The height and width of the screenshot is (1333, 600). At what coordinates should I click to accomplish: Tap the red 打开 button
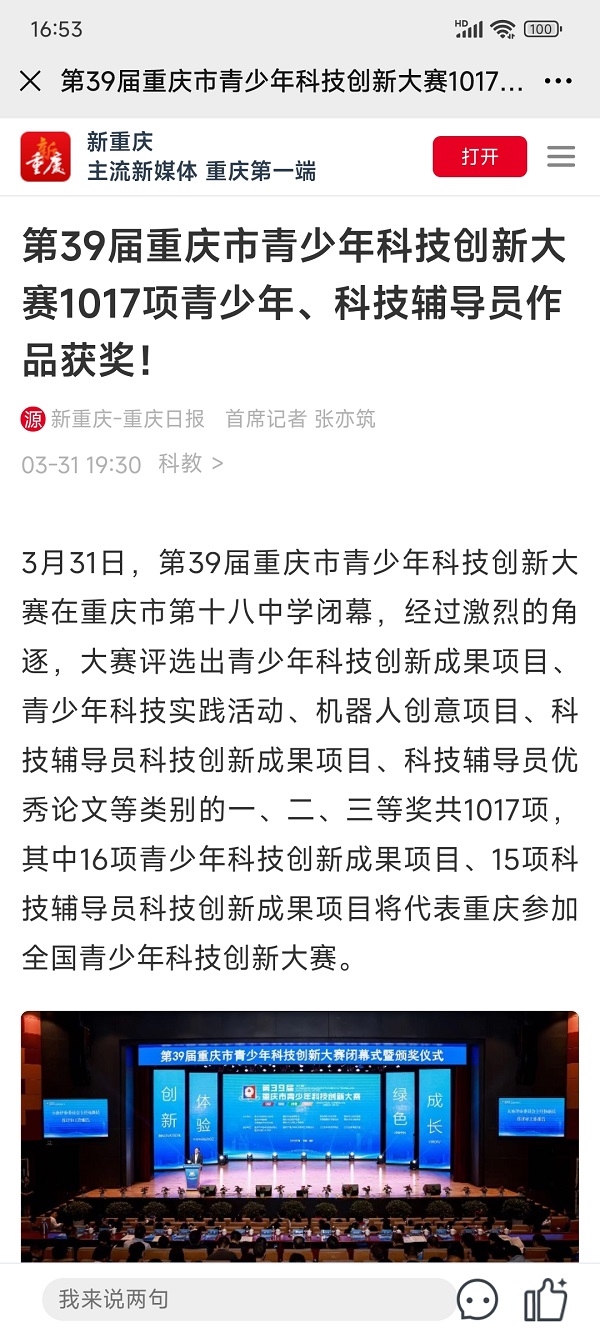click(480, 157)
